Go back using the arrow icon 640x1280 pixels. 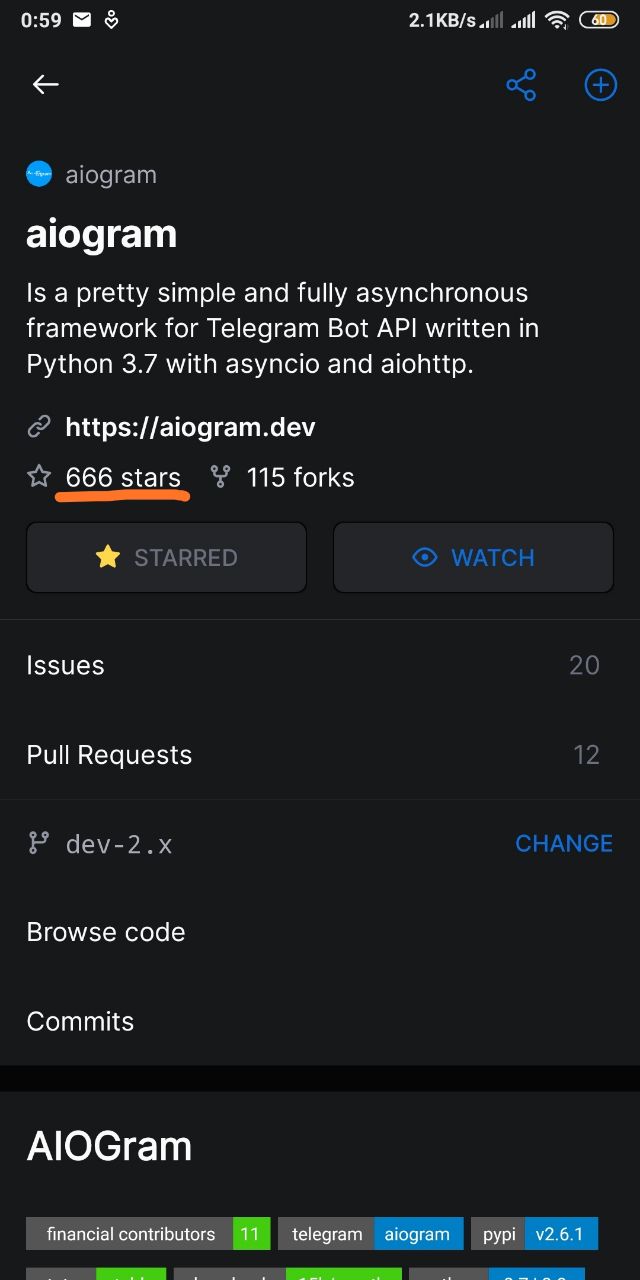coord(46,85)
